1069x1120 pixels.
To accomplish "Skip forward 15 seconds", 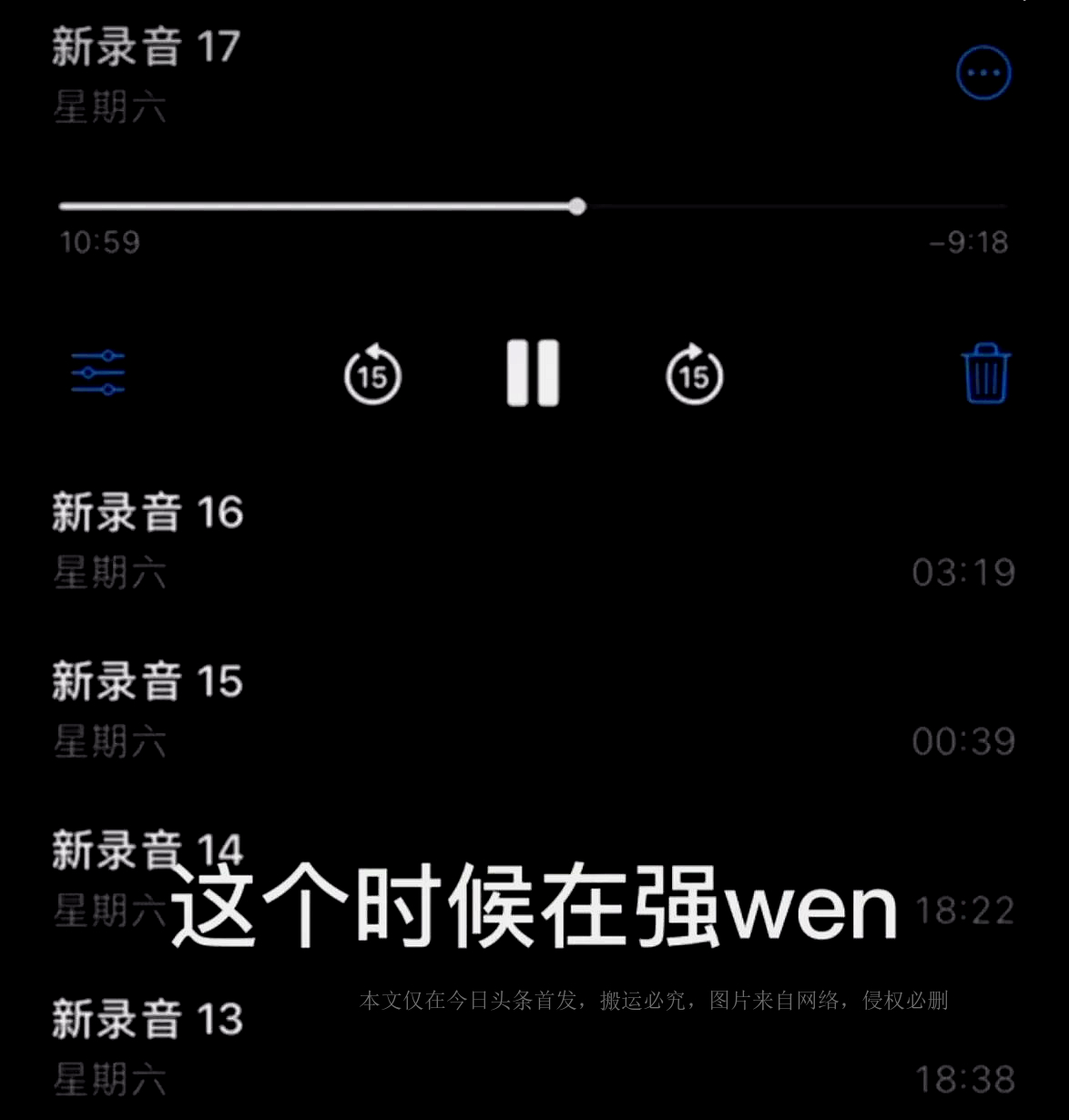I will click(694, 374).
